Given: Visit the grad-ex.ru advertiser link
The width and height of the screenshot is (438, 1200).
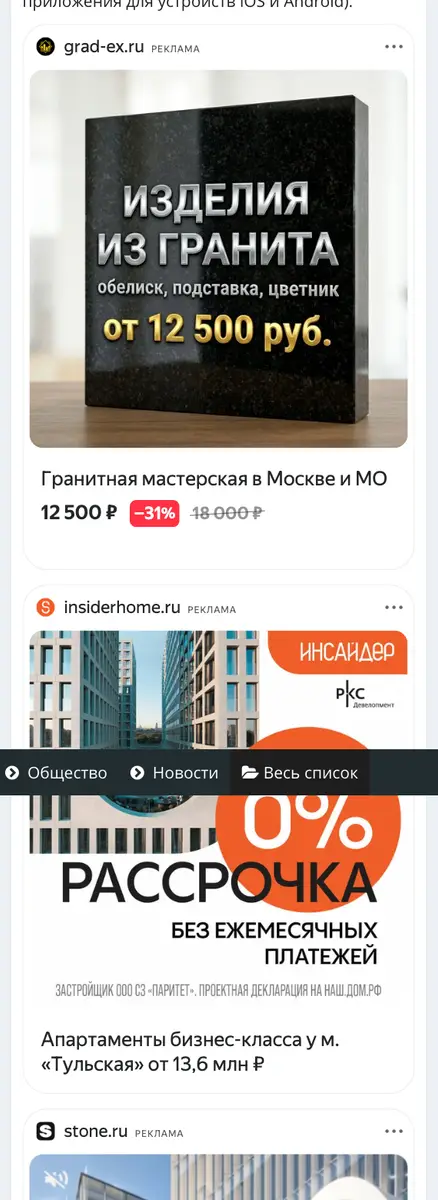Looking at the screenshot, I should [x=104, y=47].
